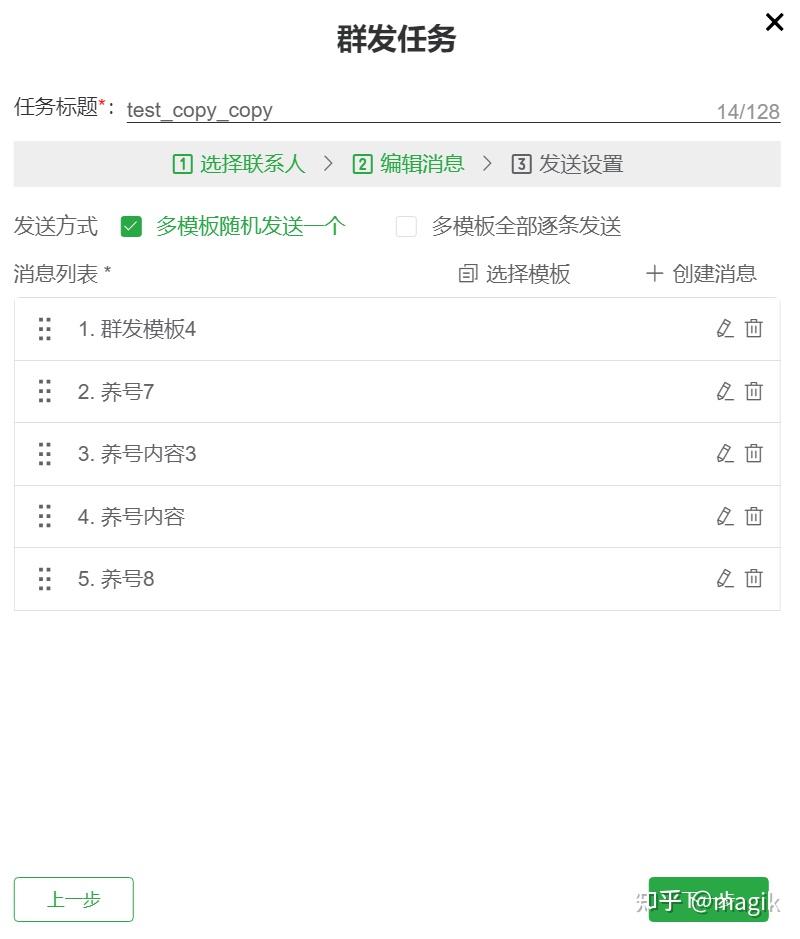Delete message 养号内容3
This screenshot has width=800, height=939.
pos(754,453)
